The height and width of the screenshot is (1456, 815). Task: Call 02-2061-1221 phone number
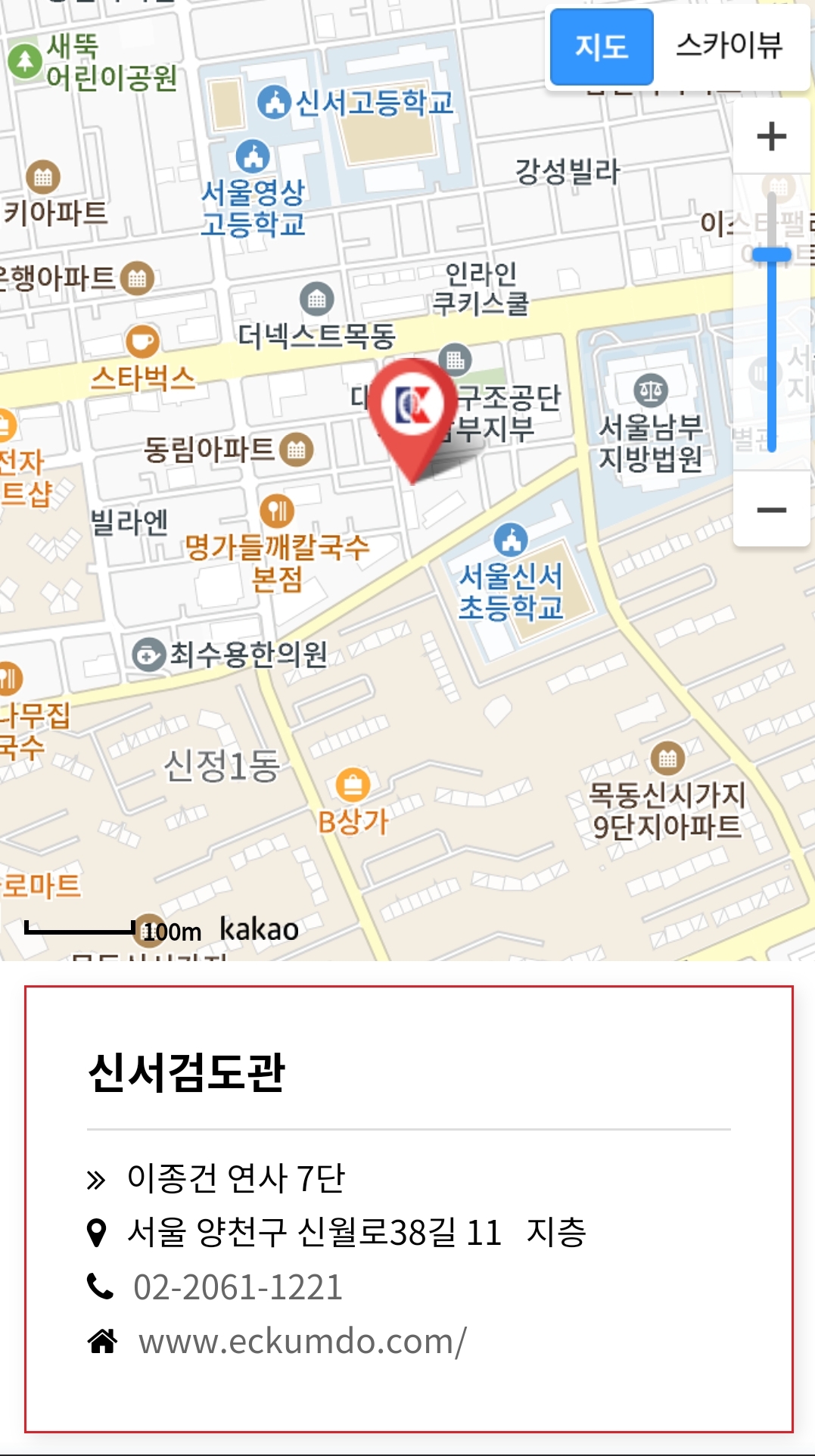pyautogui.click(x=238, y=1287)
